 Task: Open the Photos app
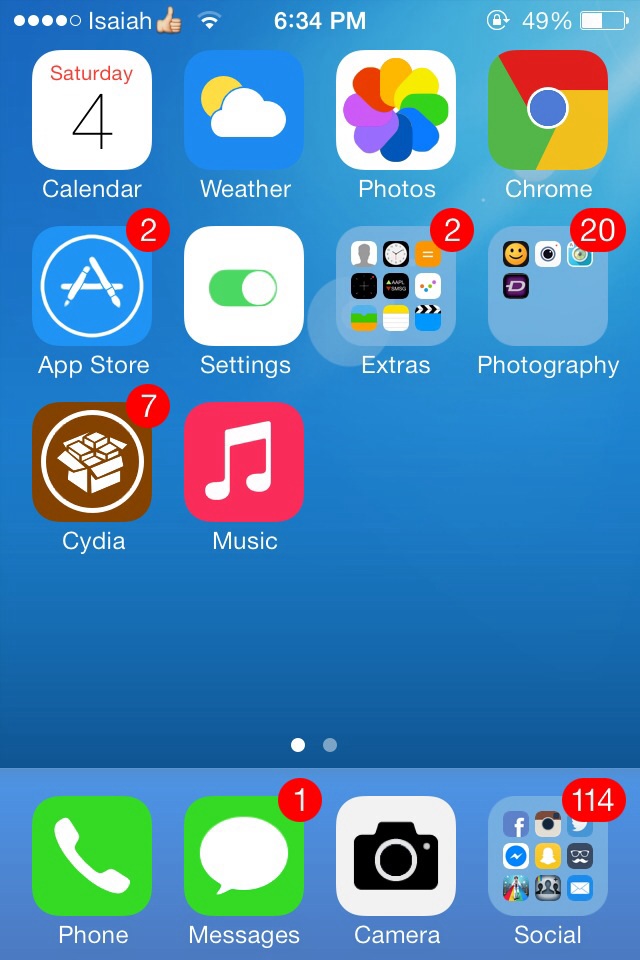pyautogui.click(x=396, y=110)
